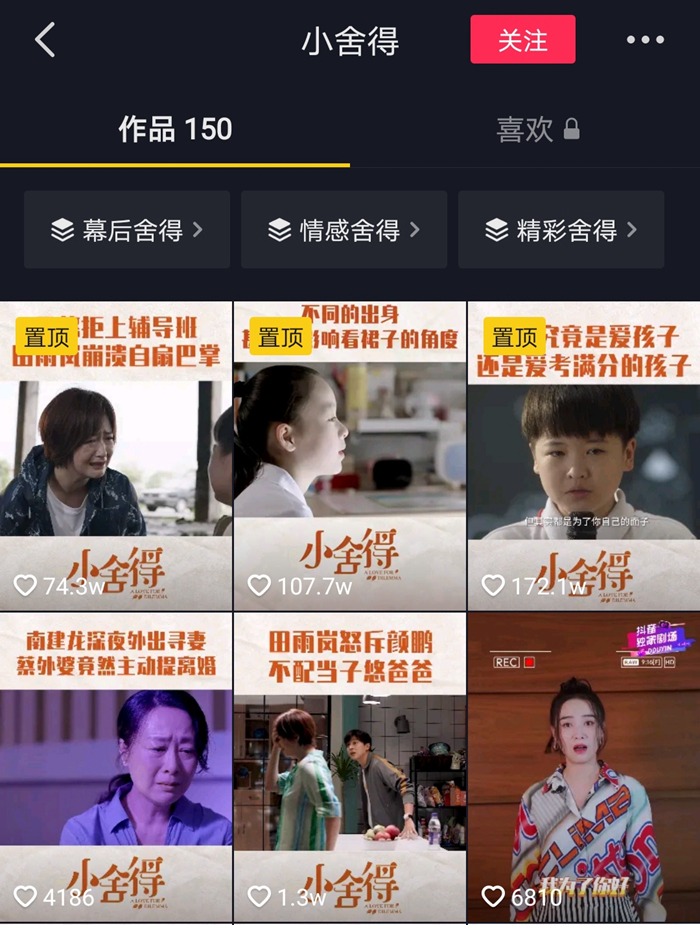This screenshot has height=925, width=700.
Task: Follow 小舍得 with the 关注 button
Action: point(523,40)
